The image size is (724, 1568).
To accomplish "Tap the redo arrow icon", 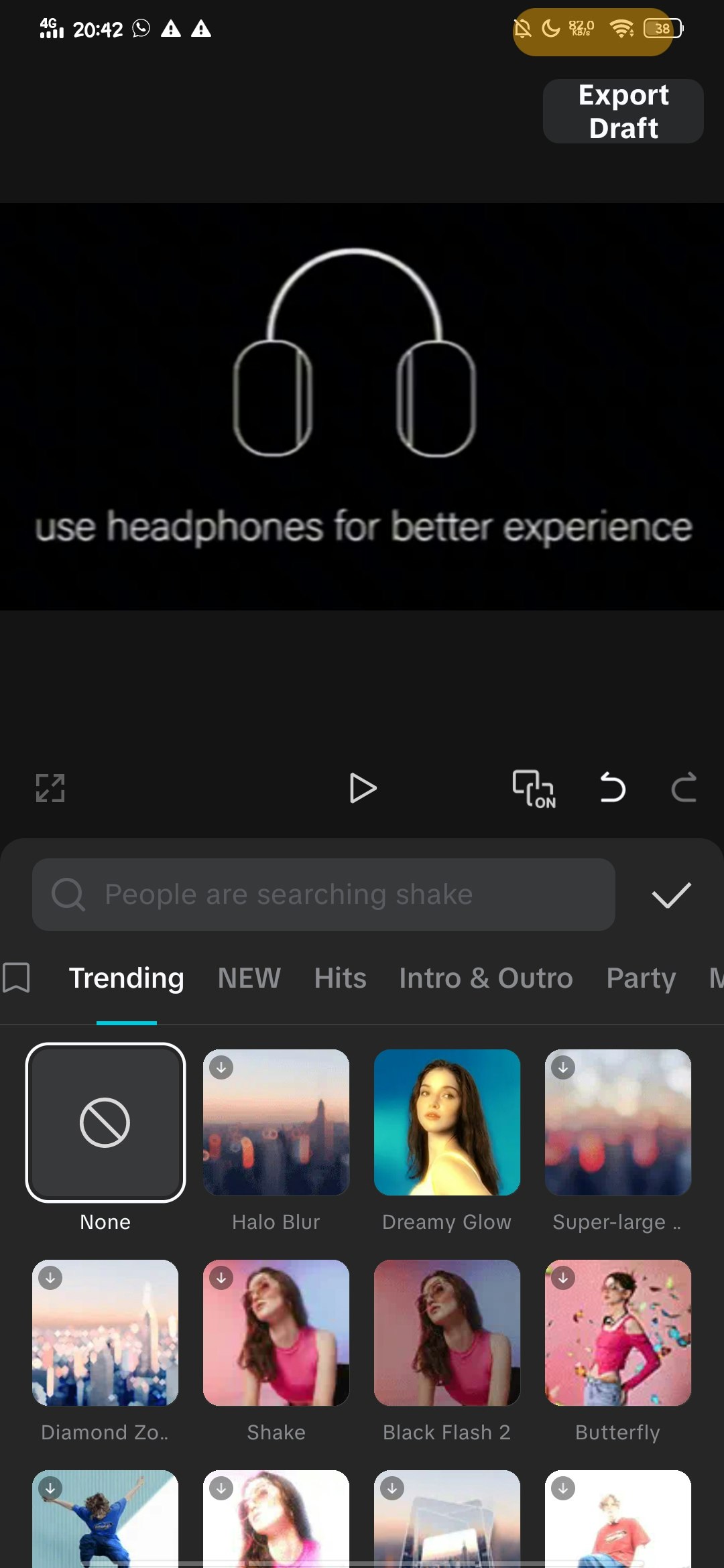I will 685,789.
